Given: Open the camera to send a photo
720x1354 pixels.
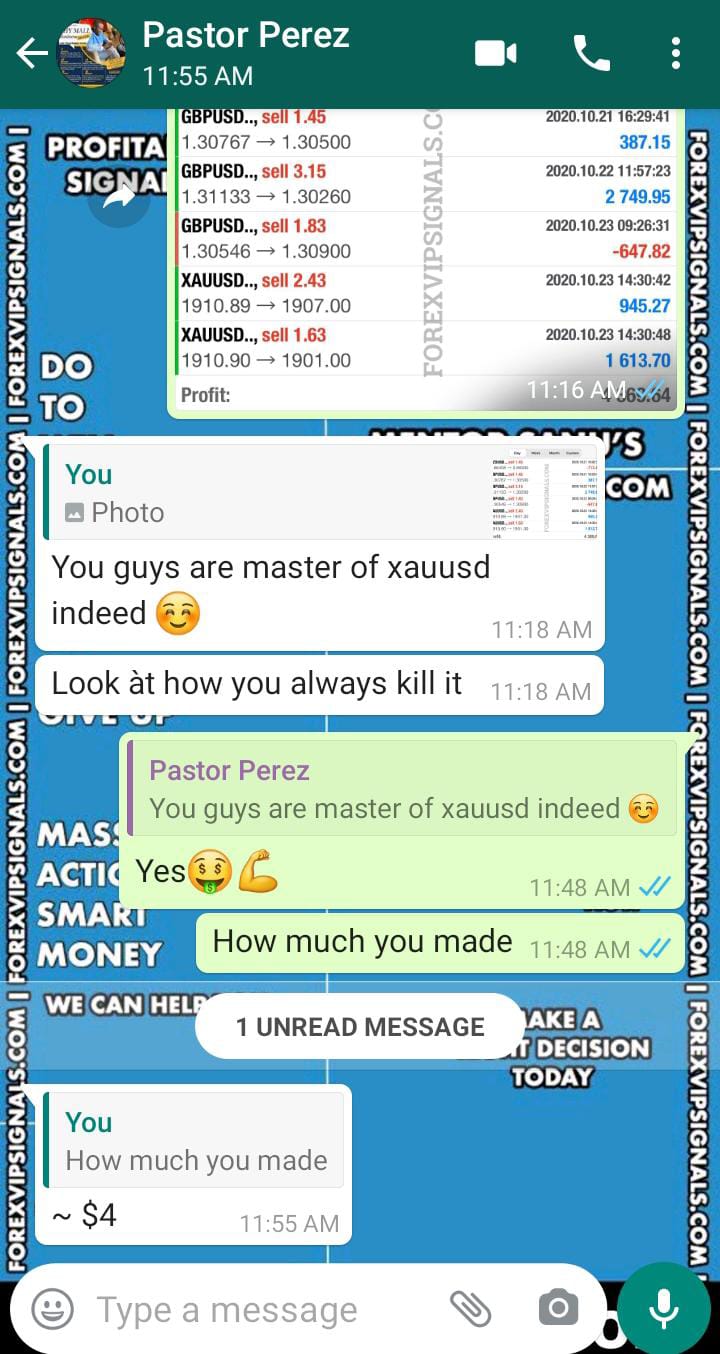Looking at the screenshot, I should (x=558, y=1308).
